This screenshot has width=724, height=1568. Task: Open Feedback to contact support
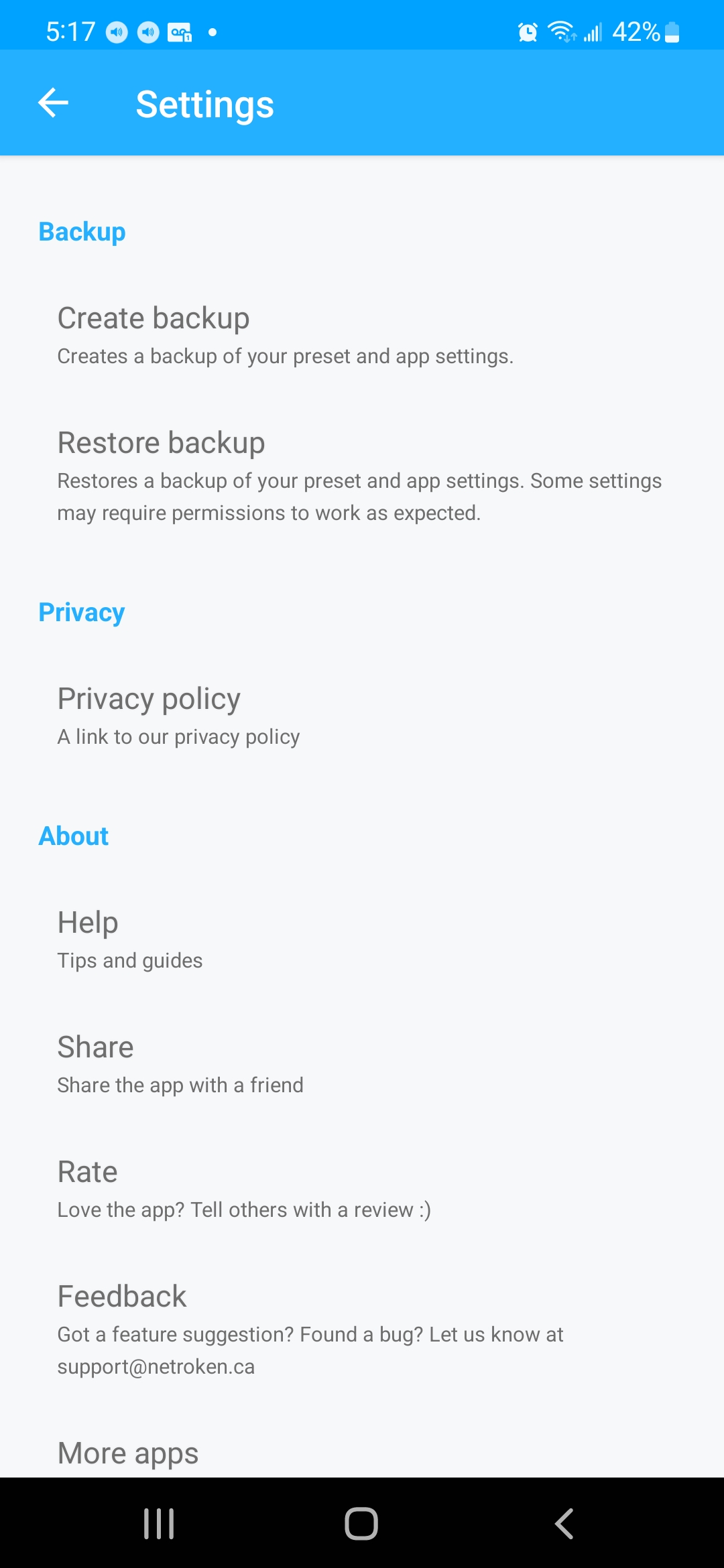click(x=362, y=1330)
